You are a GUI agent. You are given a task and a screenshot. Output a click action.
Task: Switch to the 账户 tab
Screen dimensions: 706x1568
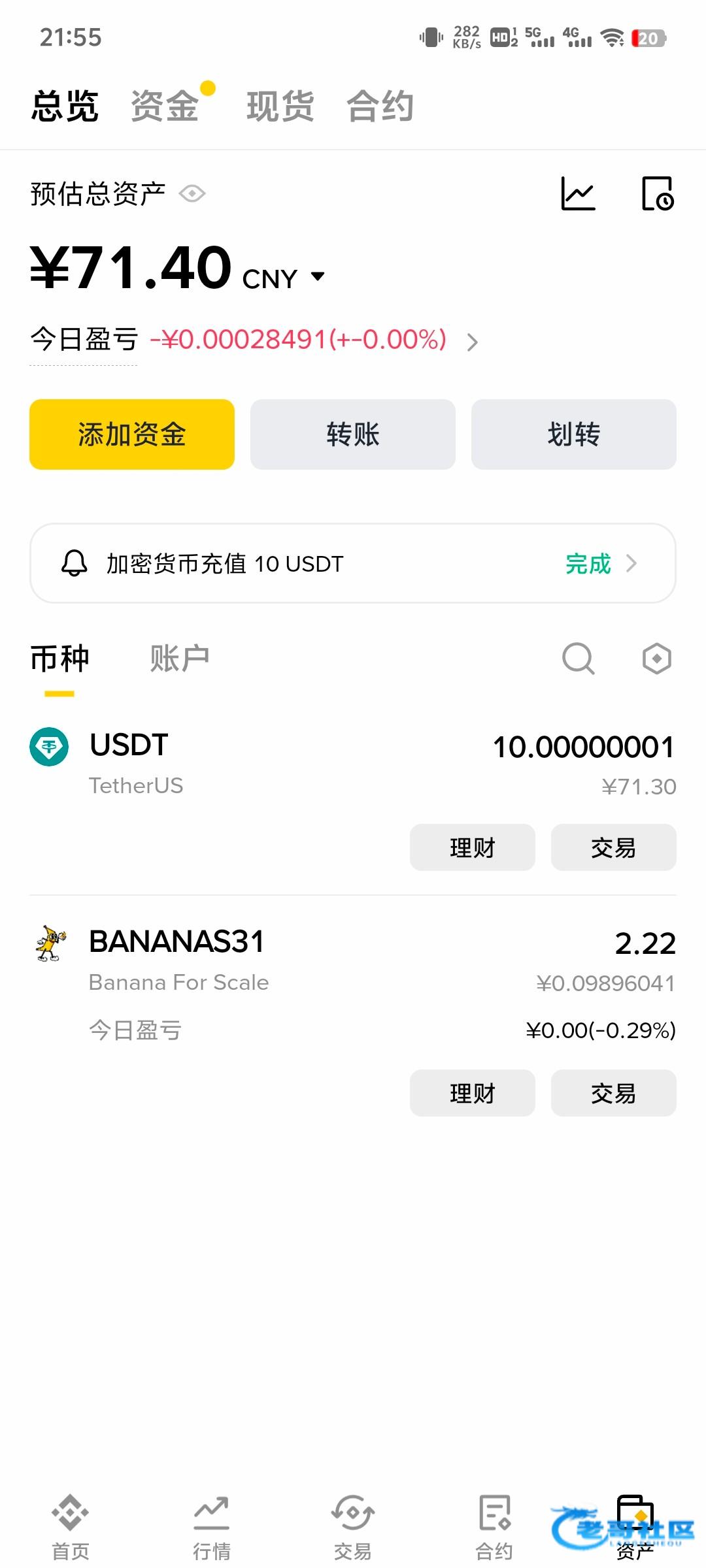click(x=179, y=658)
